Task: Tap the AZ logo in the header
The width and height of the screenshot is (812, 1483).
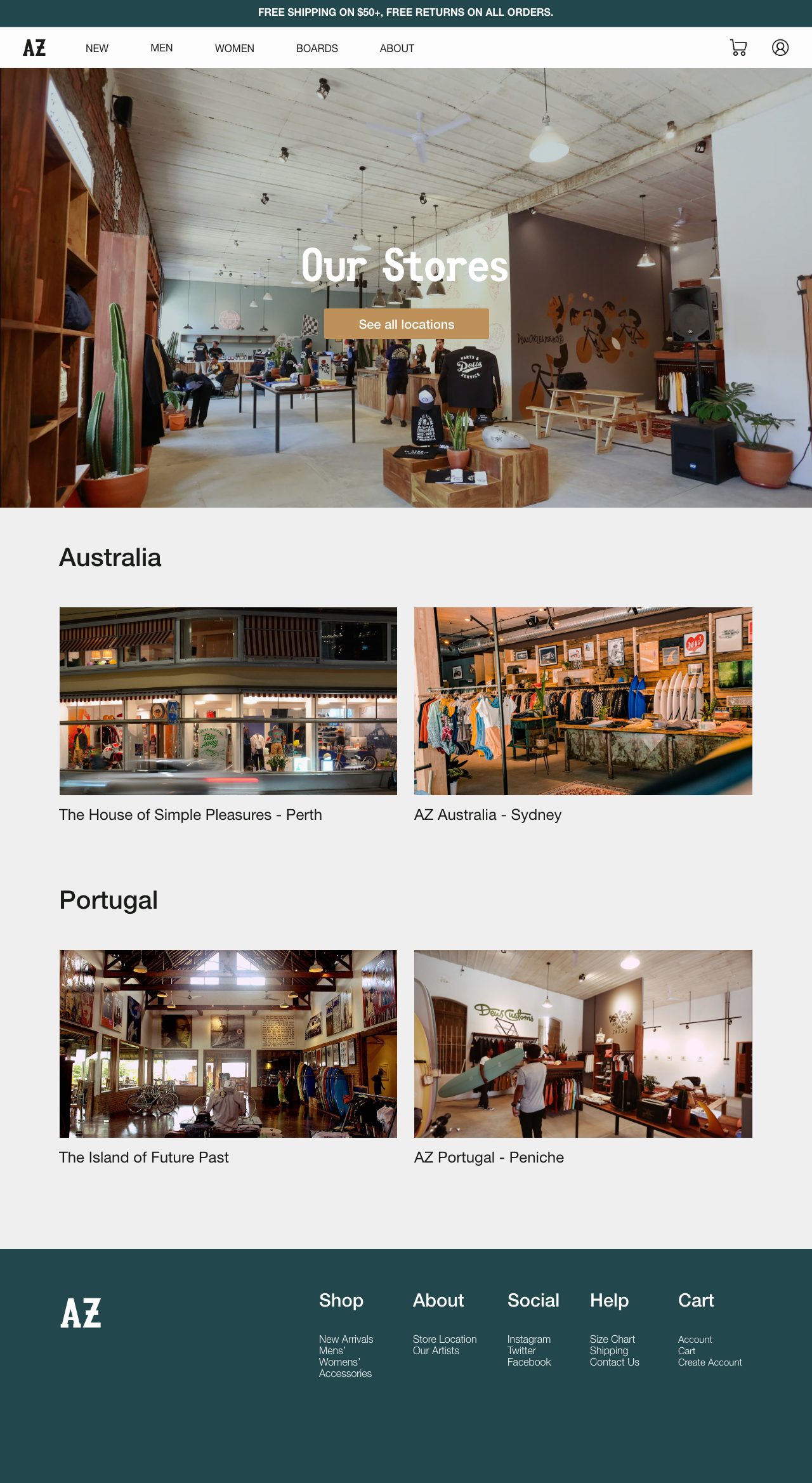Action: point(34,48)
